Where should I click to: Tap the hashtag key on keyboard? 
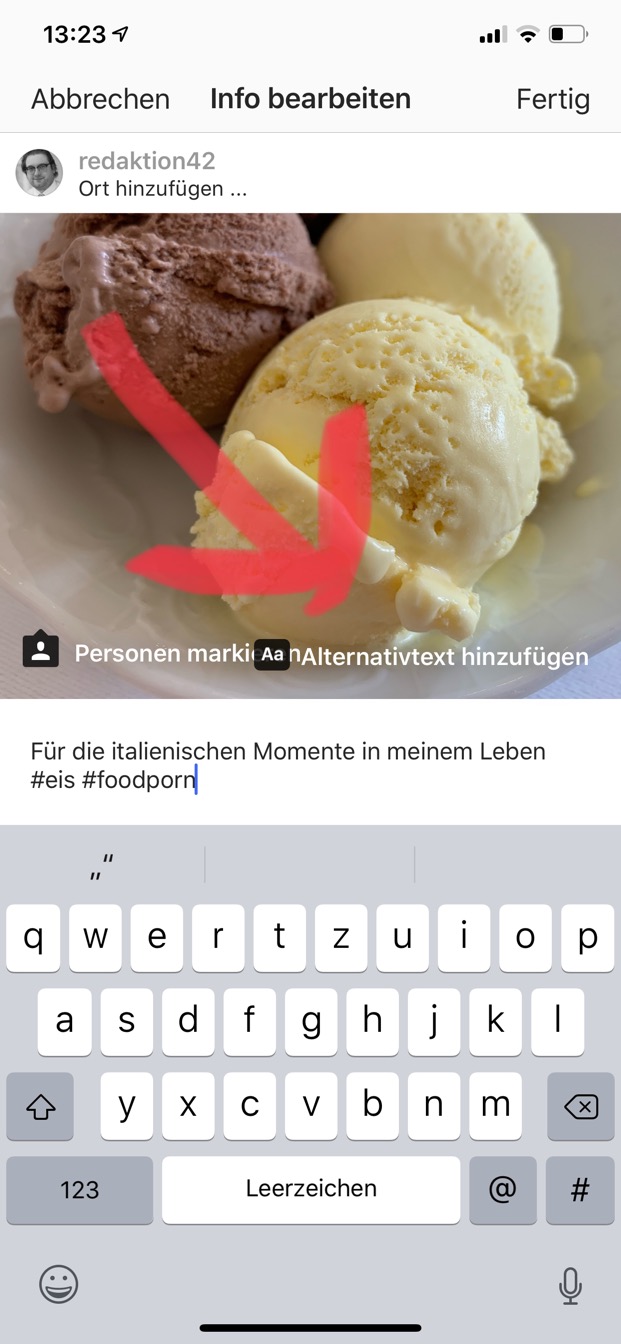click(580, 1189)
